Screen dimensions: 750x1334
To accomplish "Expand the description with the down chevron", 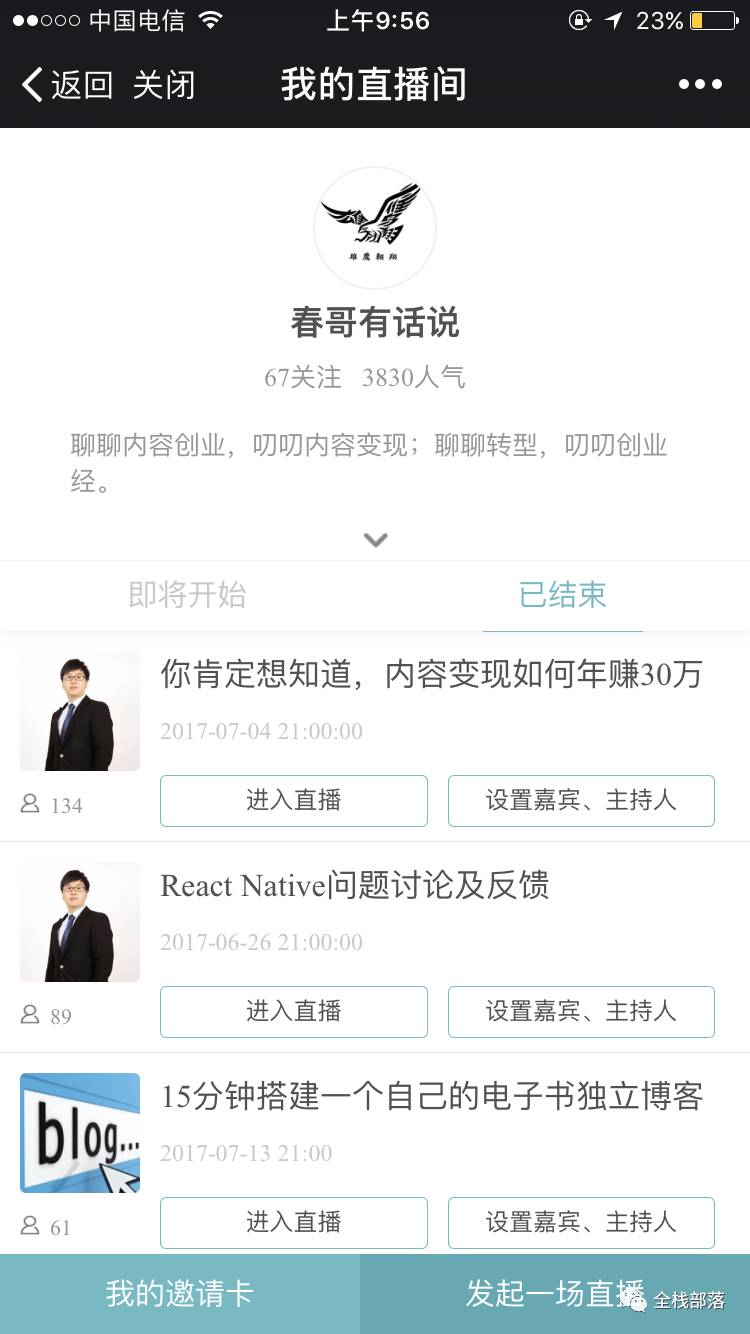I will tap(375, 540).
